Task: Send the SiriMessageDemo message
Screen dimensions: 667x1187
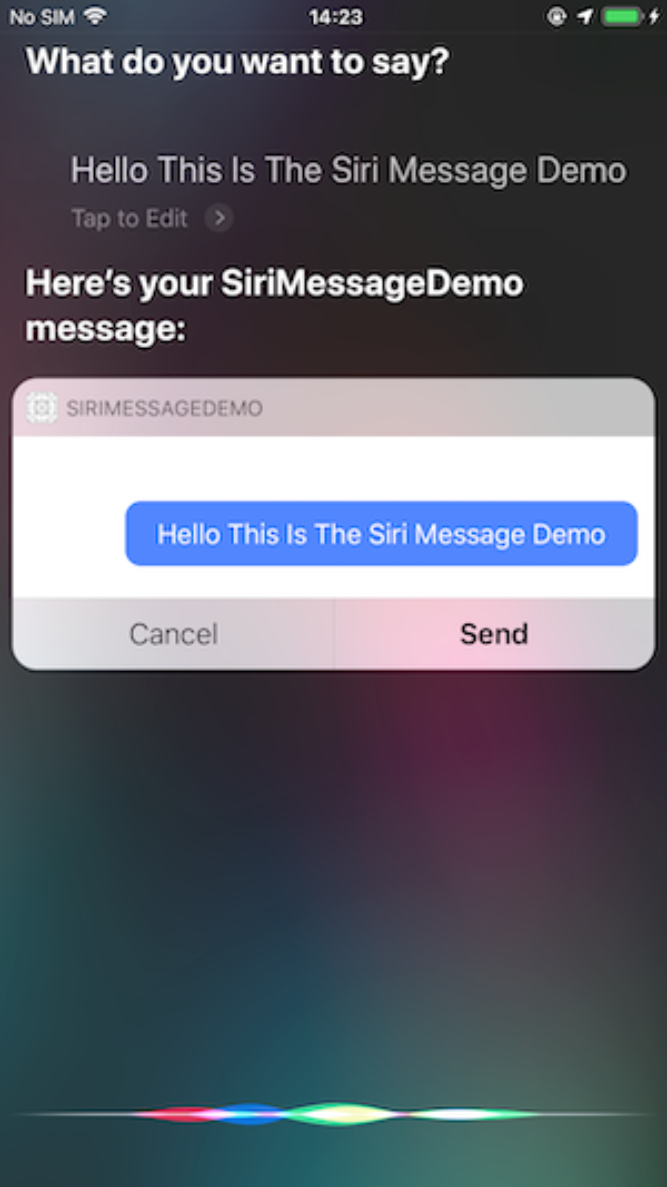Action: (494, 634)
